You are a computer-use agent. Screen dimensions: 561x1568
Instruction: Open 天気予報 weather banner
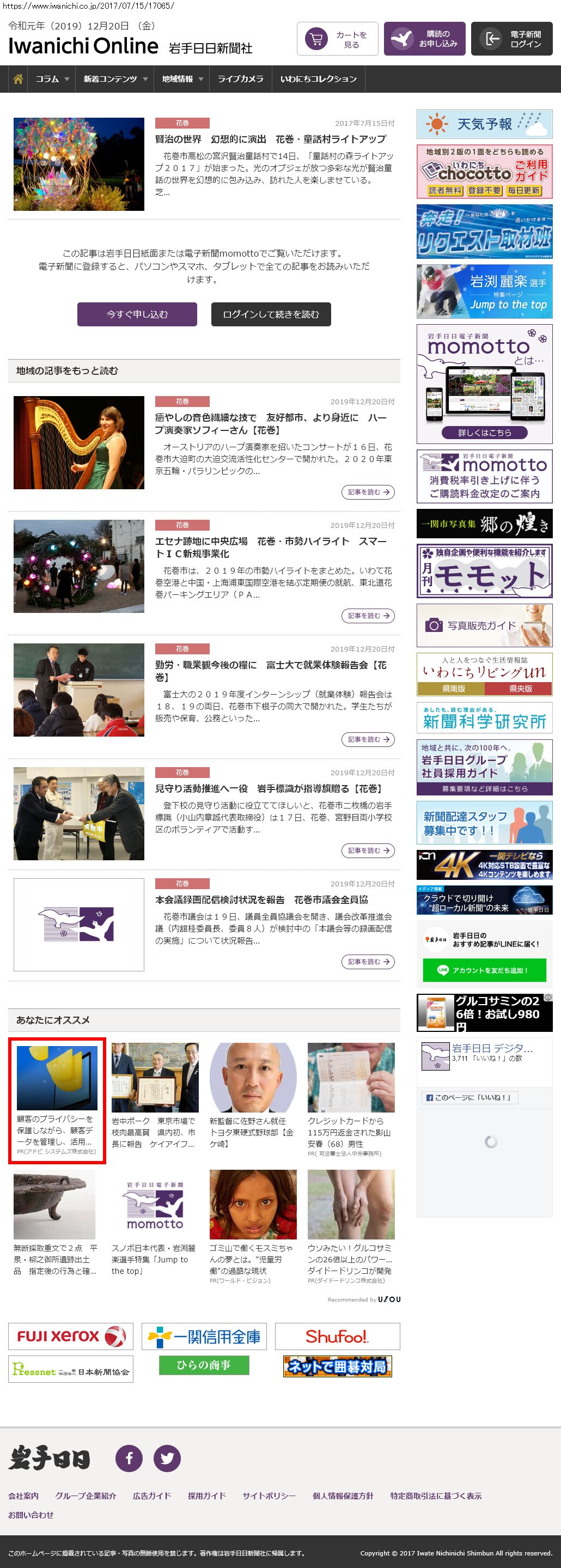pyautogui.click(x=484, y=124)
